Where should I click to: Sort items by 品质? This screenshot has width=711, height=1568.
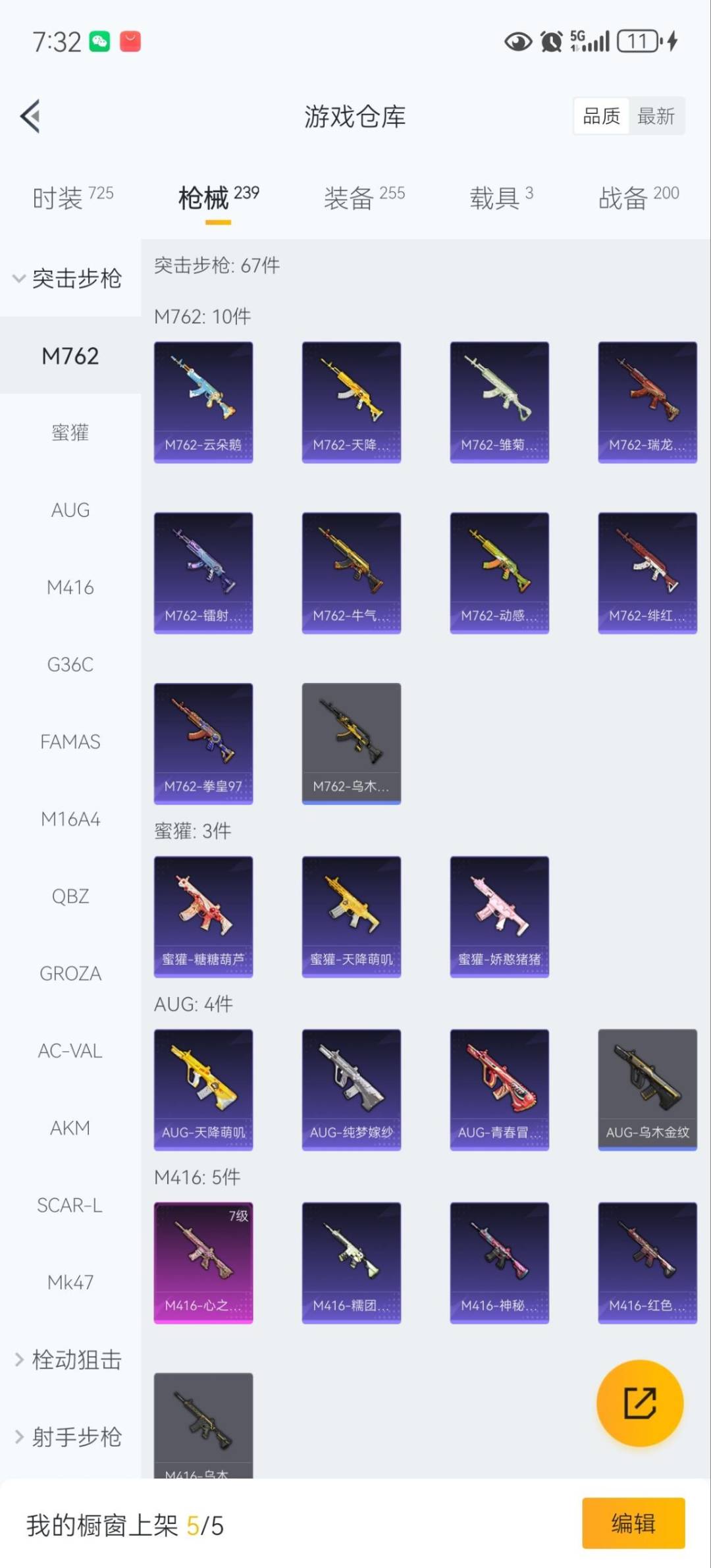point(601,117)
